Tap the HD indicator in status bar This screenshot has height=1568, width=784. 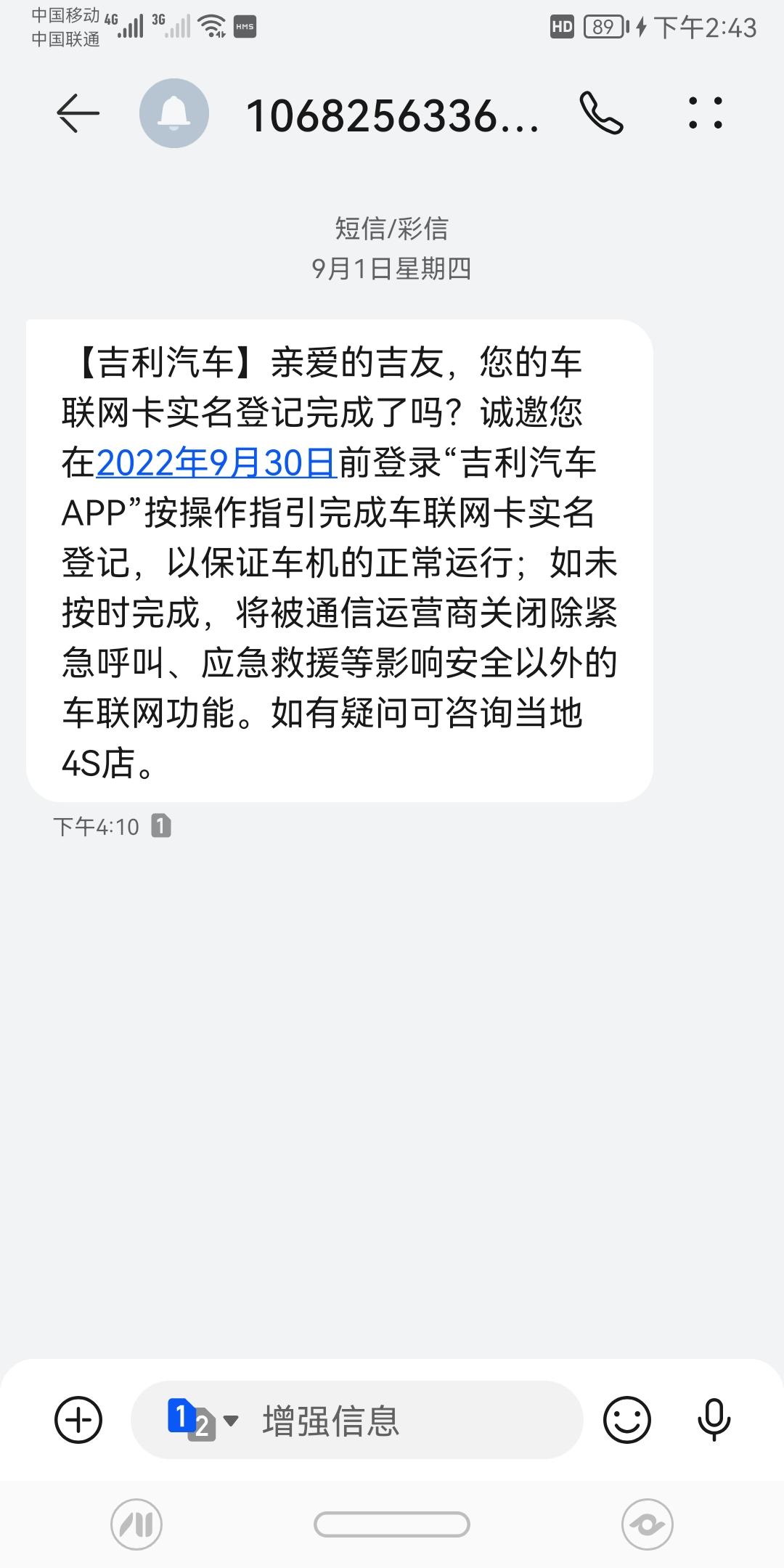(562, 26)
